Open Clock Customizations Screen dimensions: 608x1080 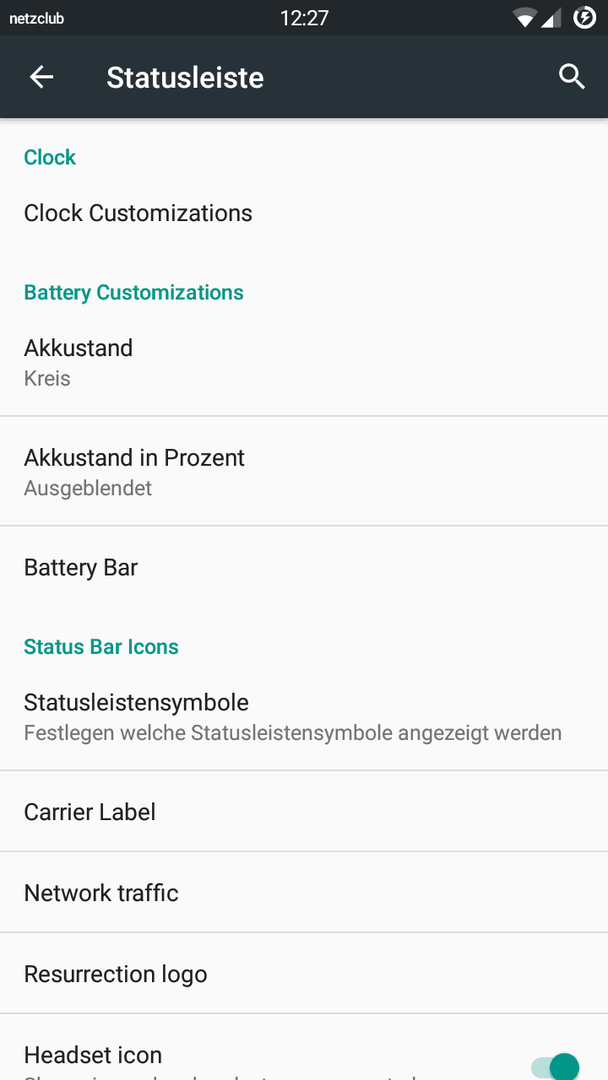coord(304,213)
